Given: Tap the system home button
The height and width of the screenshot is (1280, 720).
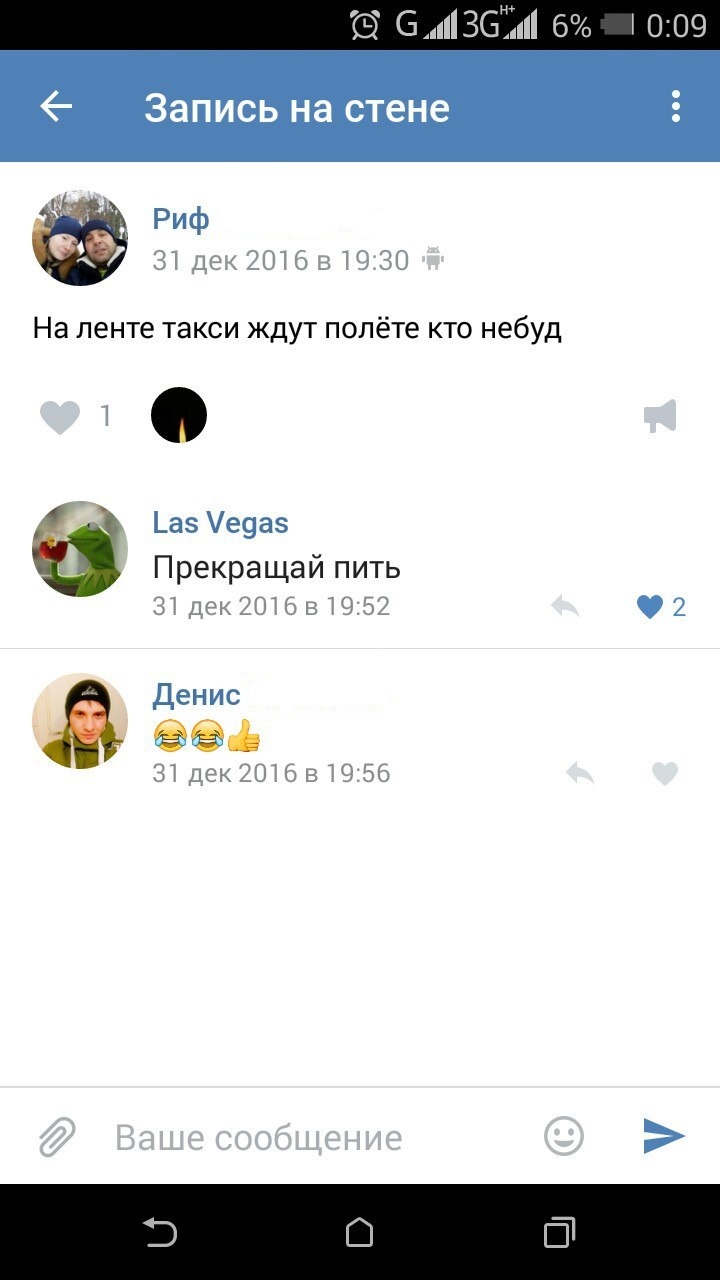Looking at the screenshot, I should coord(360,1232).
